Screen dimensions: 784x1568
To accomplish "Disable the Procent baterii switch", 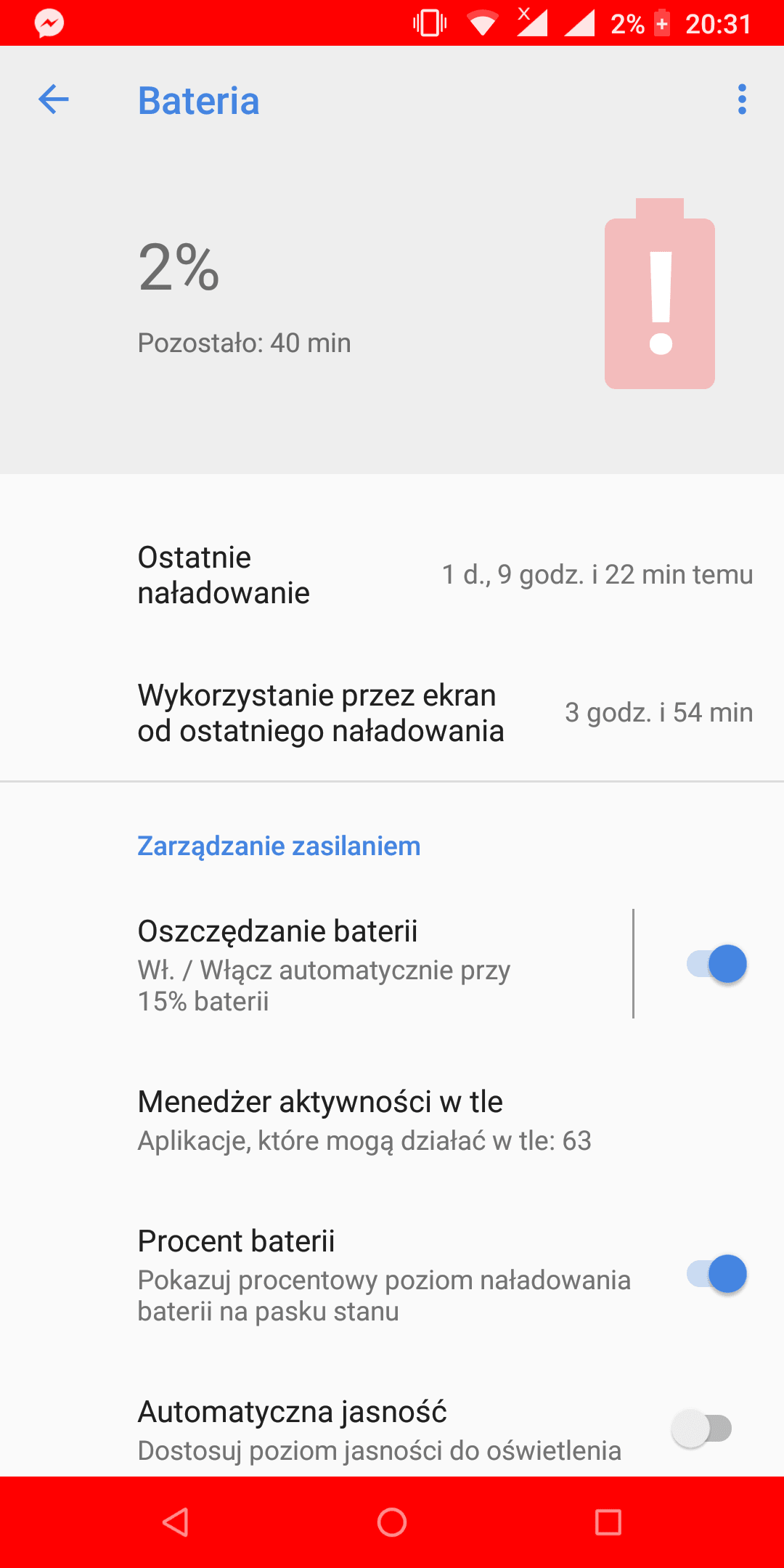I will point(716,1274).
